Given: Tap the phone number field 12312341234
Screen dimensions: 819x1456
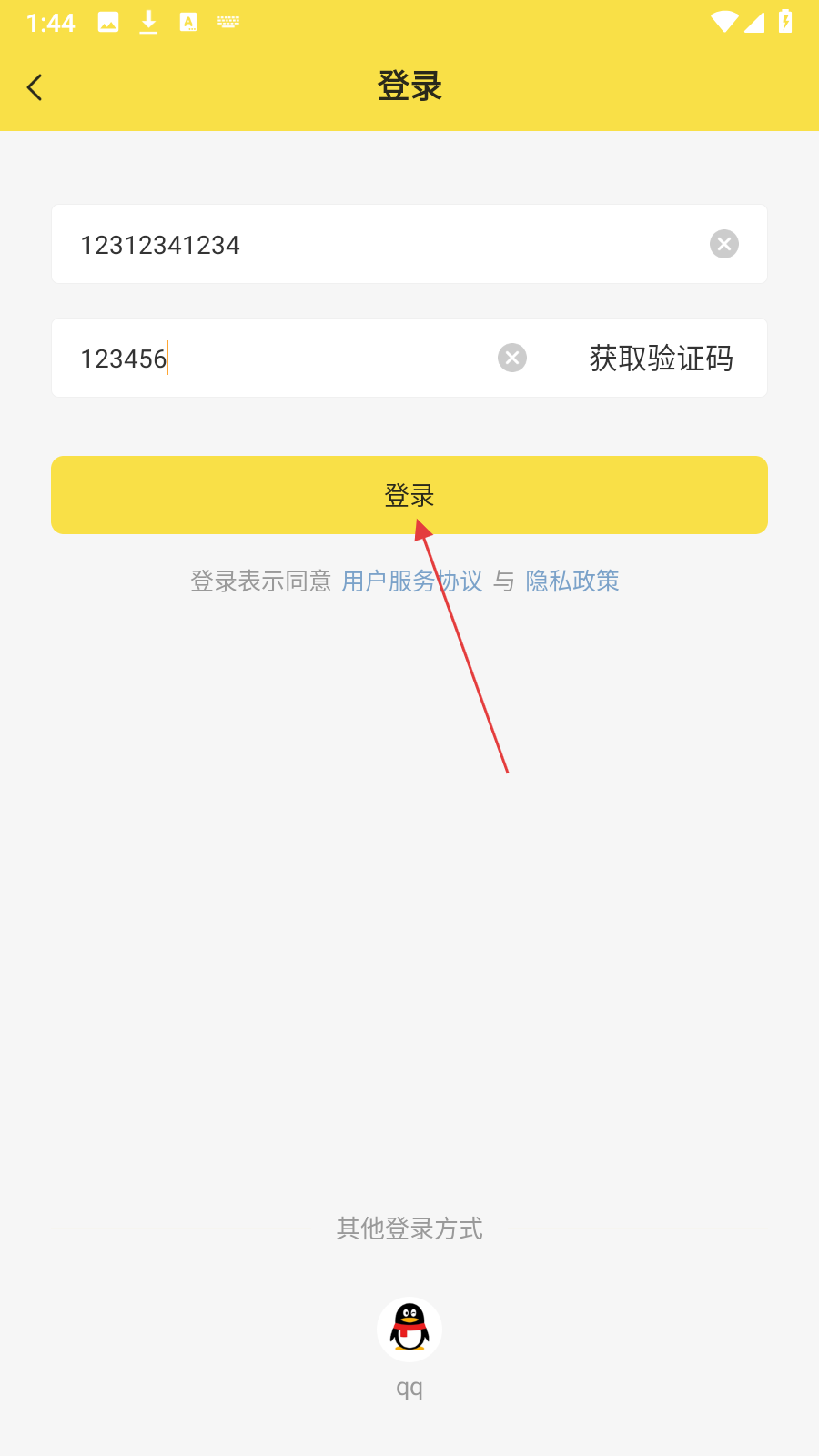Looking at the screenshot, I should click(x=364, y=245).
